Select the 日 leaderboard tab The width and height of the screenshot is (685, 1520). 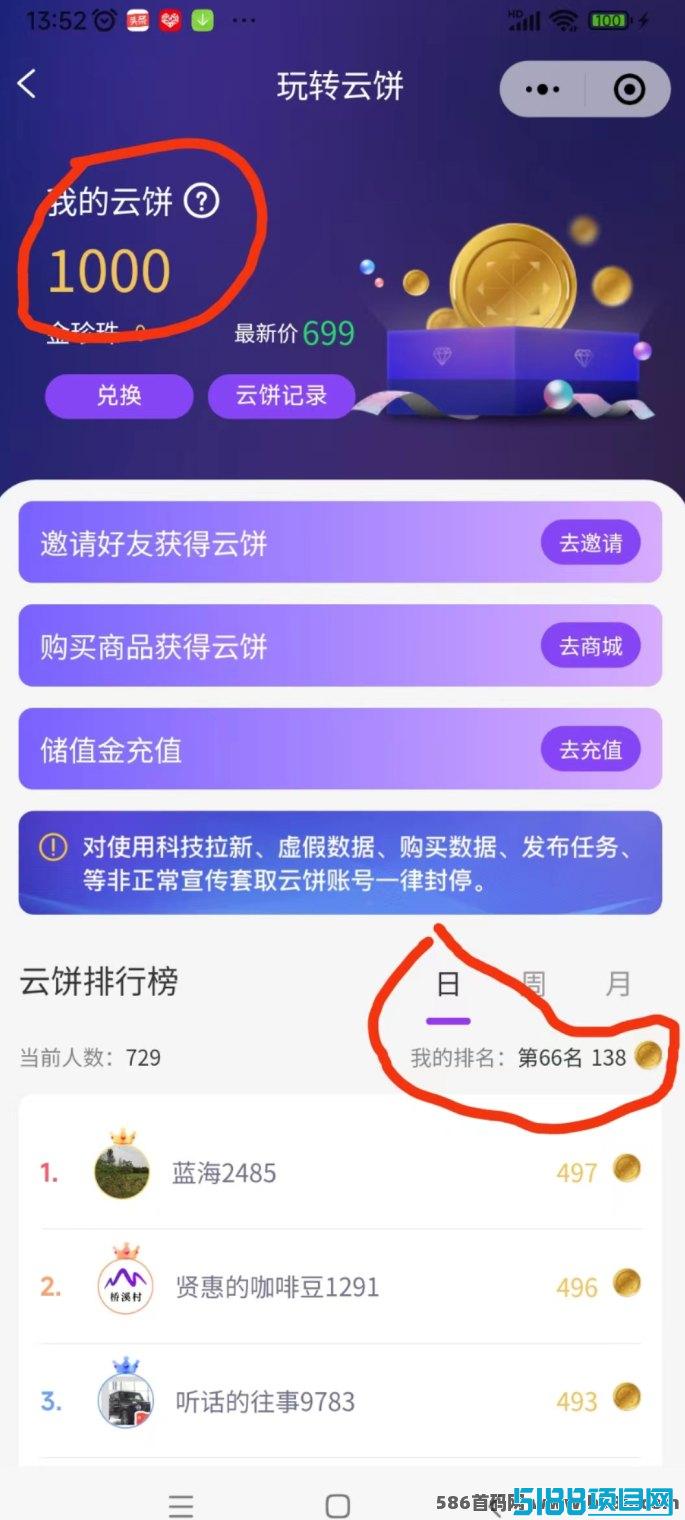(448, 986)
